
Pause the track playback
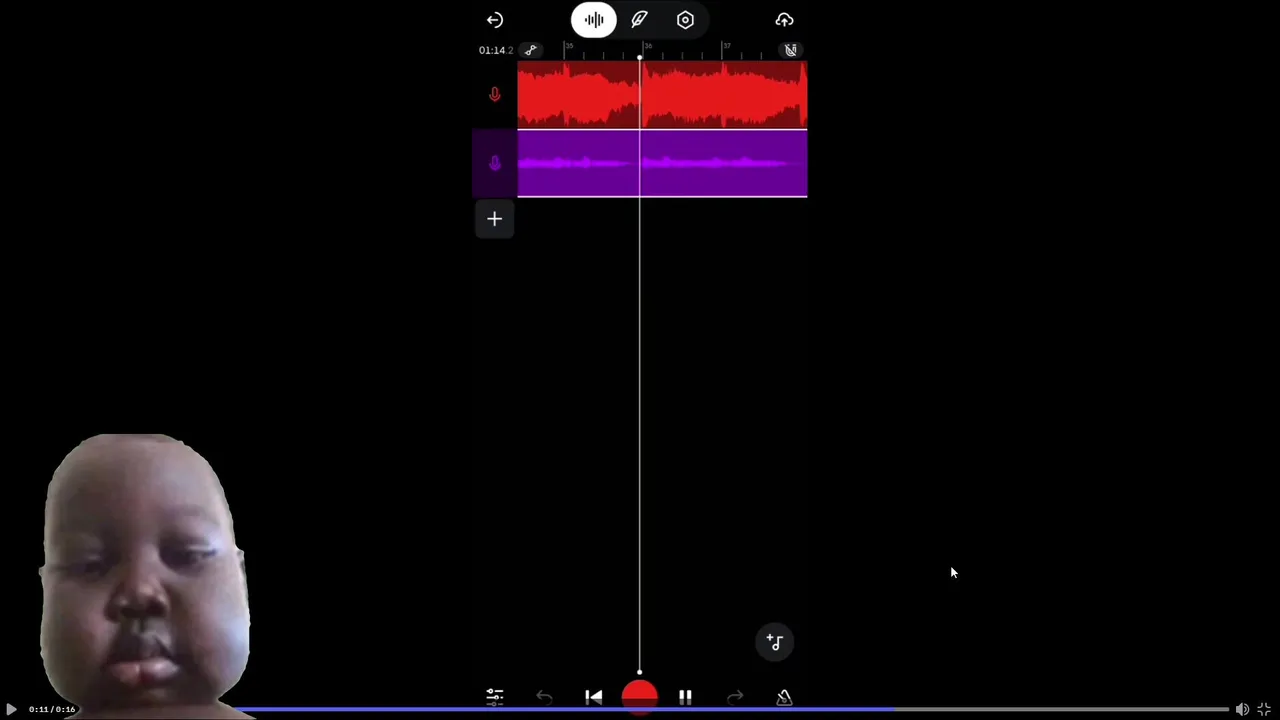click(x=685, y=697)
